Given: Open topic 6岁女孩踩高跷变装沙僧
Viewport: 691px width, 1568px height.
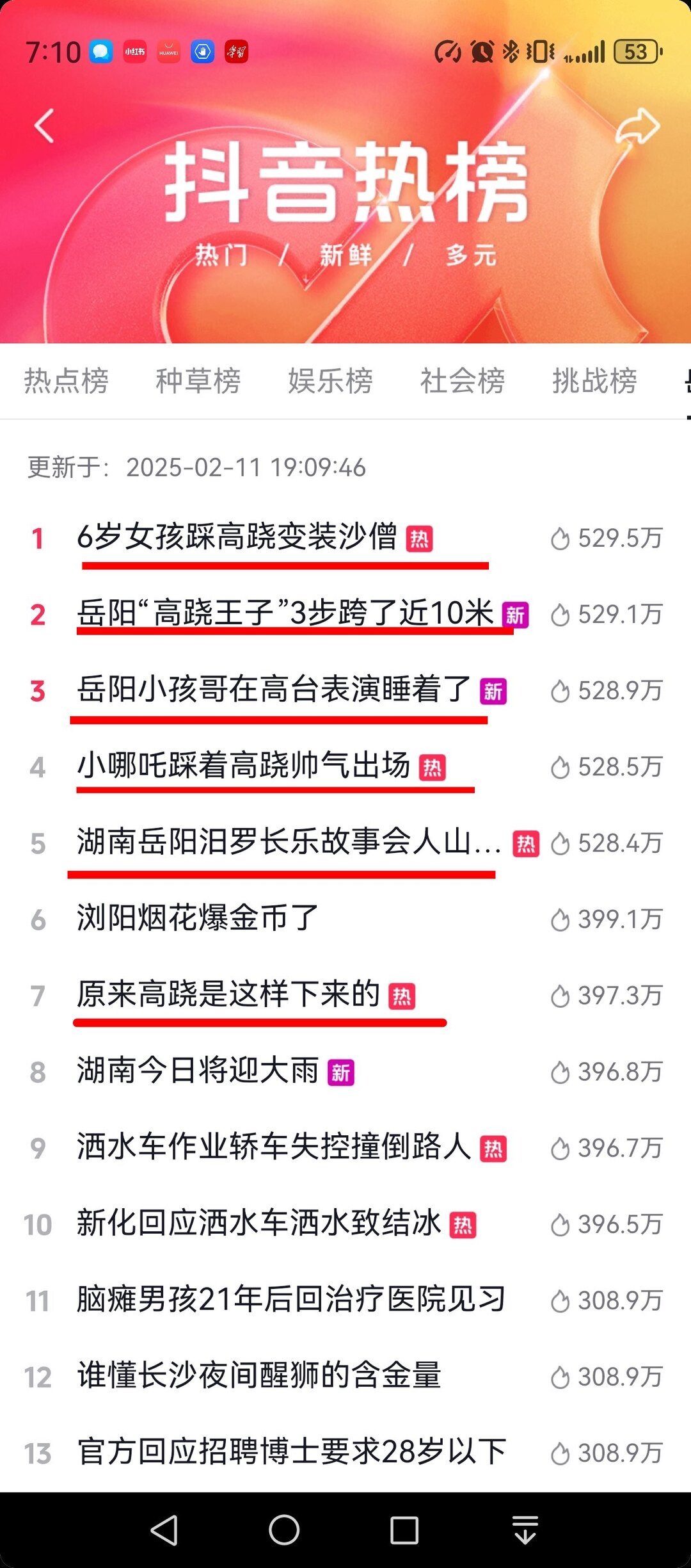Looking at the screenshot, I should click(x=237, y=537).
